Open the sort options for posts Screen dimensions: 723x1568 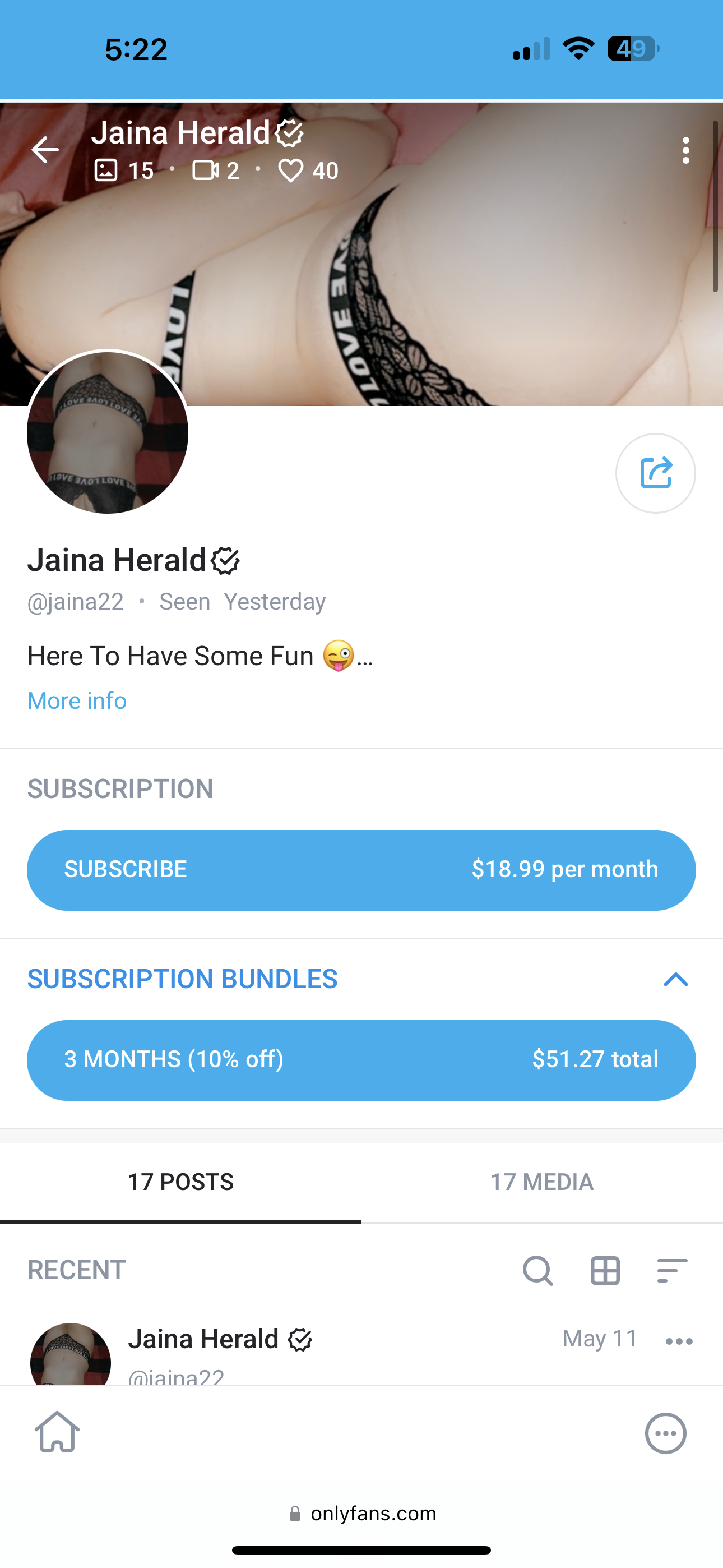coord(672,1270)
